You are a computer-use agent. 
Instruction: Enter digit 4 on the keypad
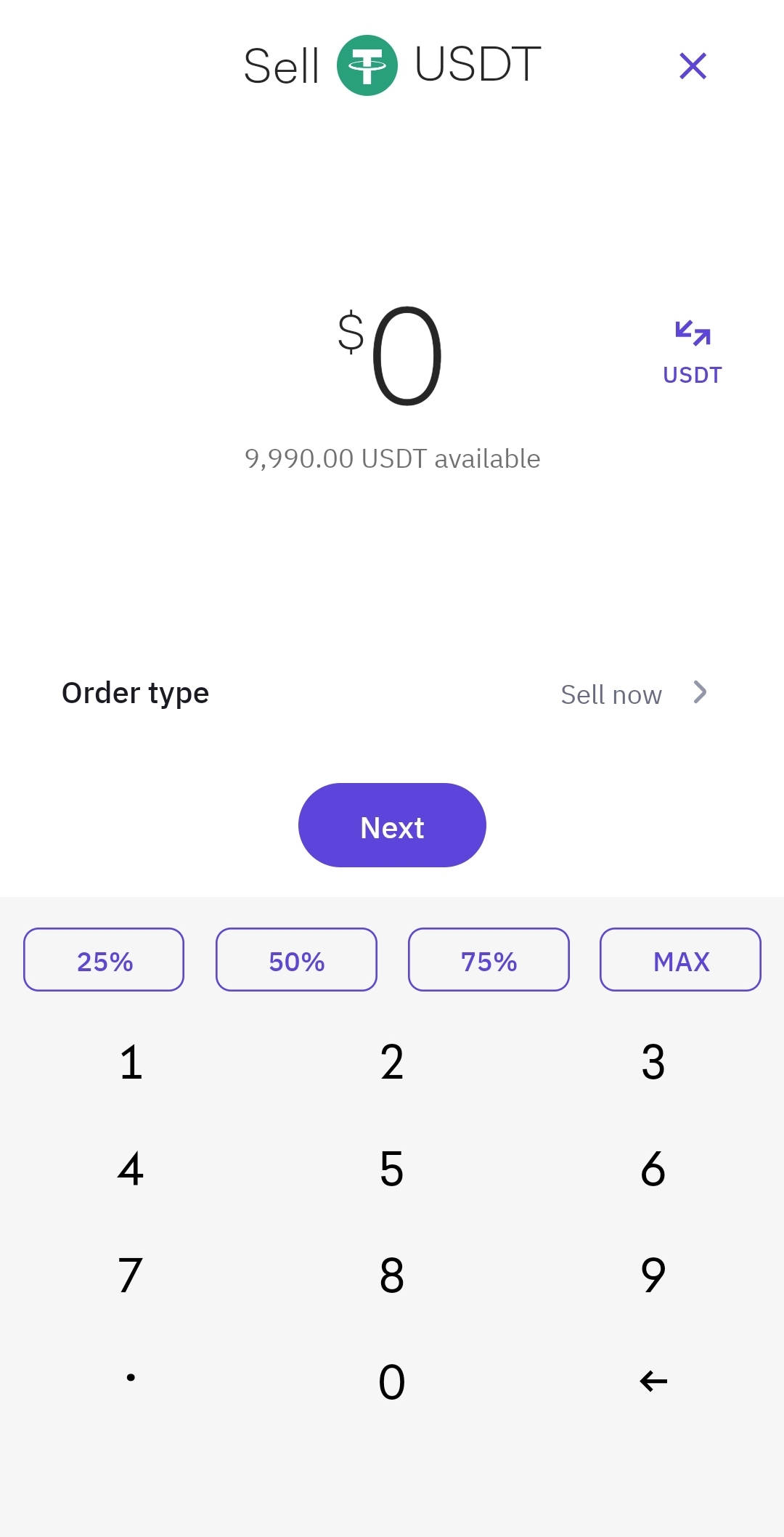coord(131,1169)
